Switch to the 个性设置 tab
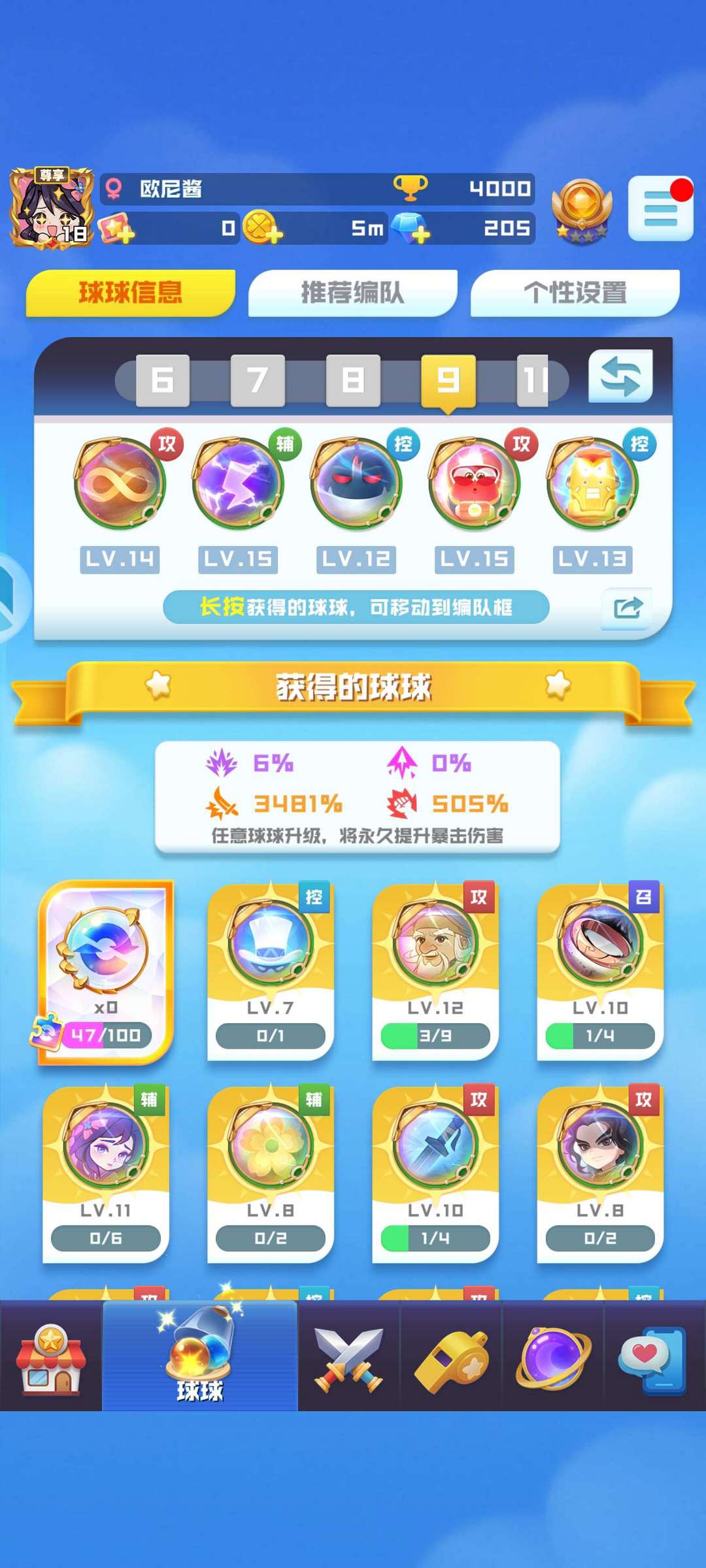This screenshot has width=706, height=1568. pos(575,293)
